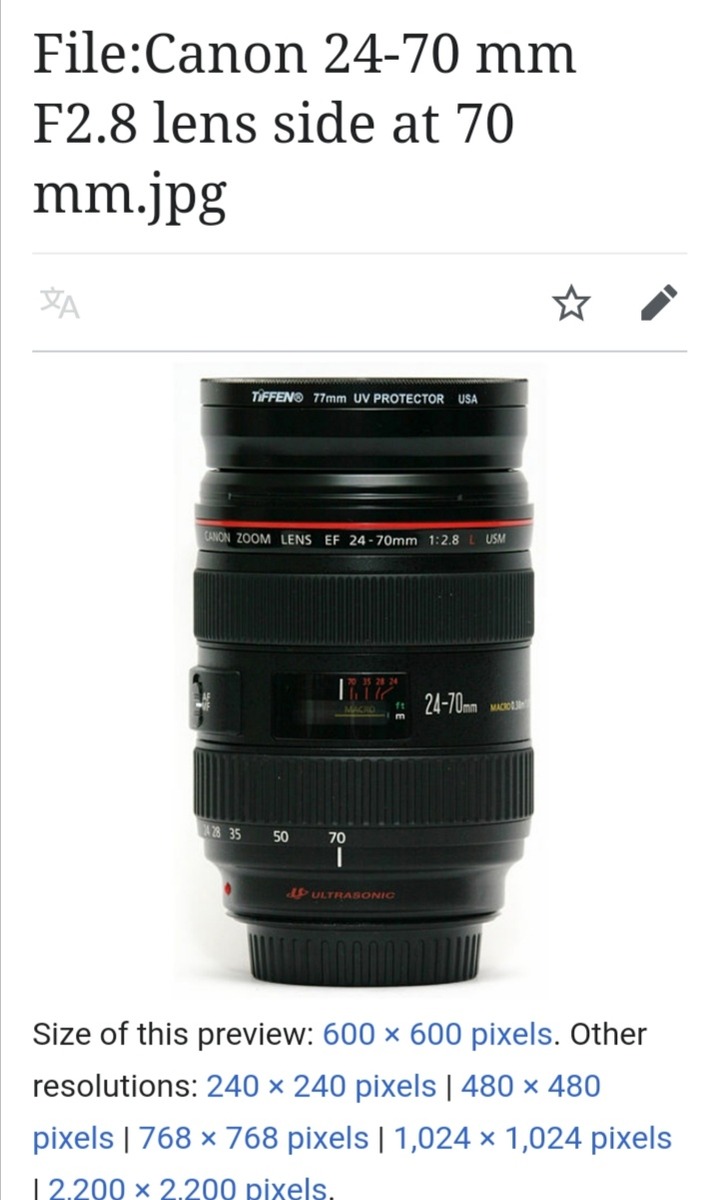Add this page to watchlist star
This screenshot has height=1200, width=719.
[571, 302]
